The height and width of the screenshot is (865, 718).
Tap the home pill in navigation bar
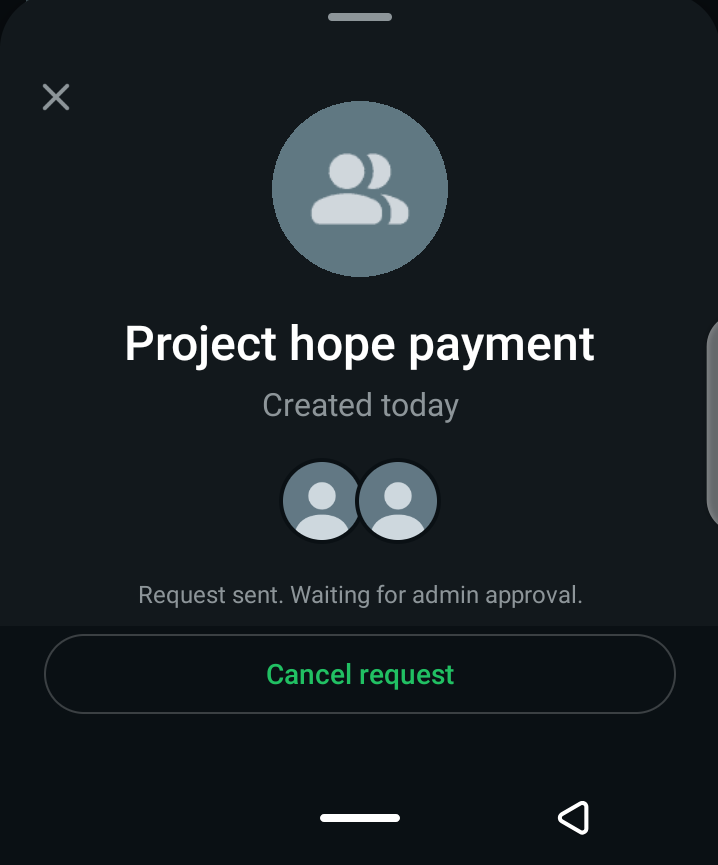point(360,818)
